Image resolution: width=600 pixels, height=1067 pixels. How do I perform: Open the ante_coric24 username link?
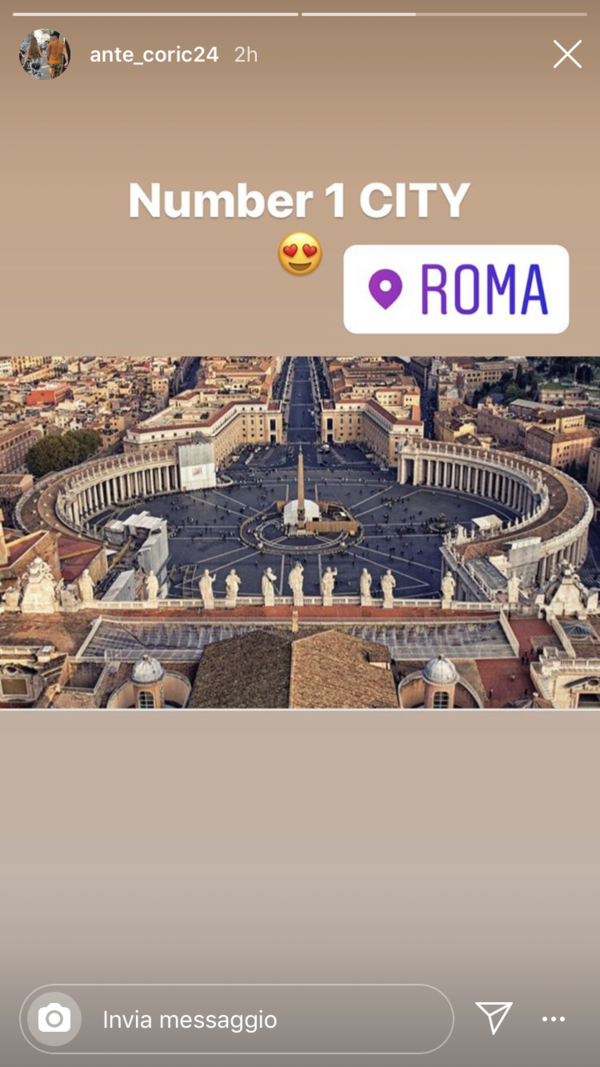tap(153, 55)
